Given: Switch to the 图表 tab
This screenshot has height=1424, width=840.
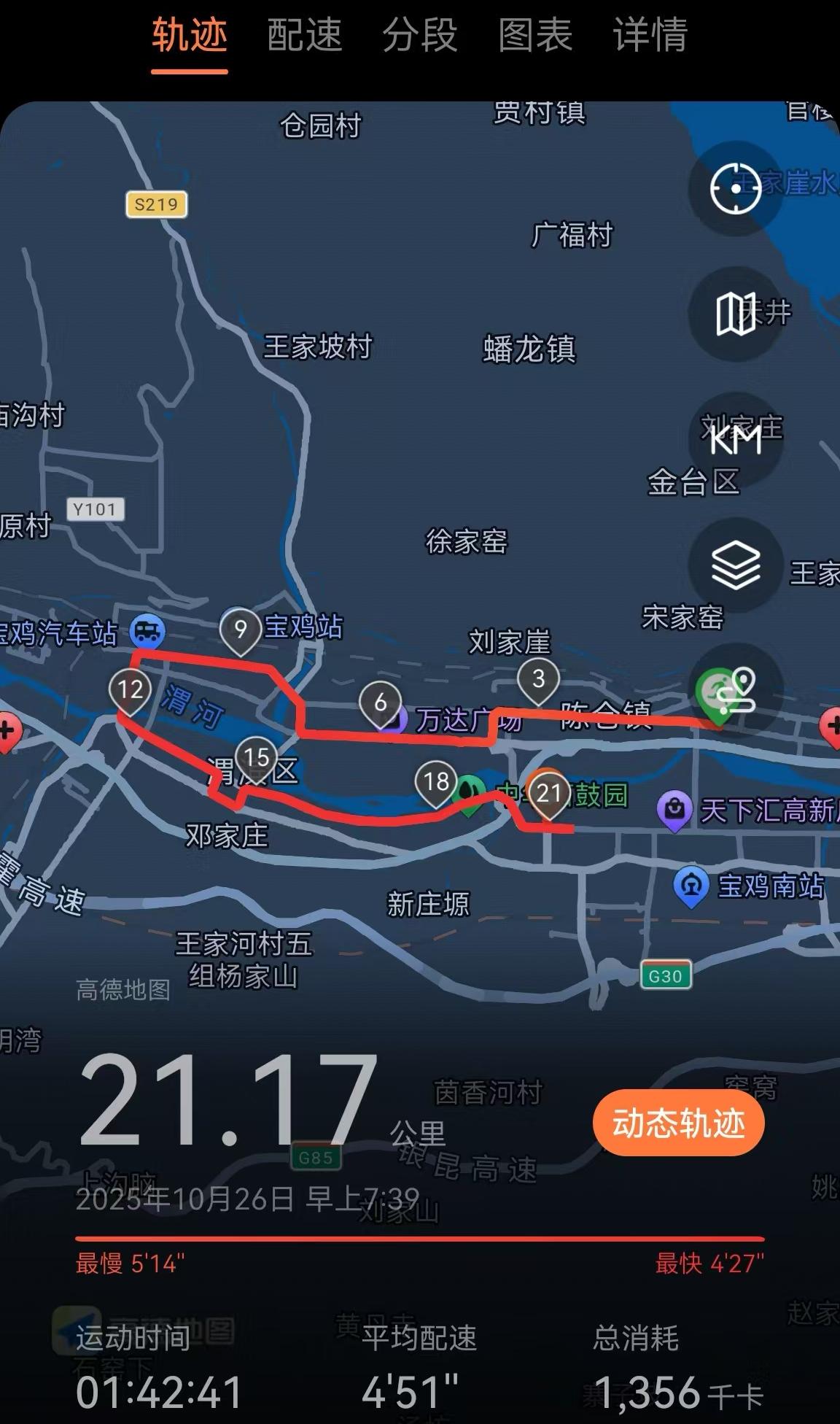Looking at the screenshot, I should [535, 35].
